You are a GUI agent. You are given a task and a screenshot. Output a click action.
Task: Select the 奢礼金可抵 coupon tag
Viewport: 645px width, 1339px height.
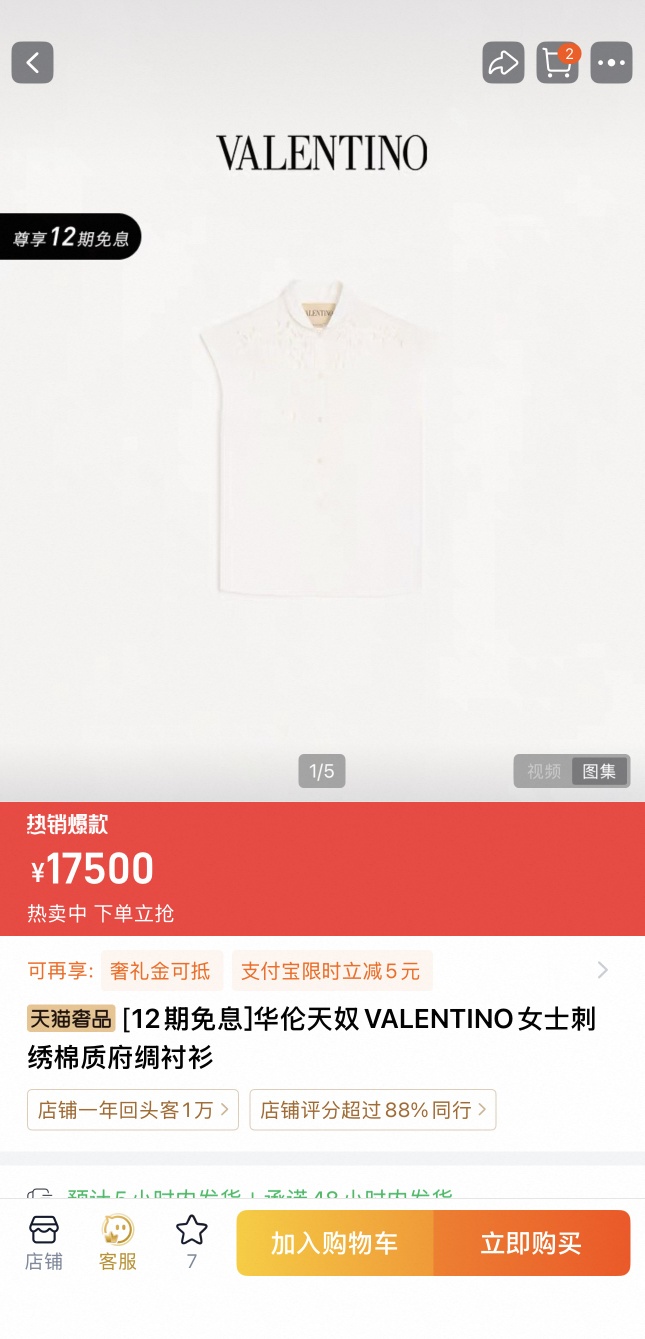click(x=160, y=970)
